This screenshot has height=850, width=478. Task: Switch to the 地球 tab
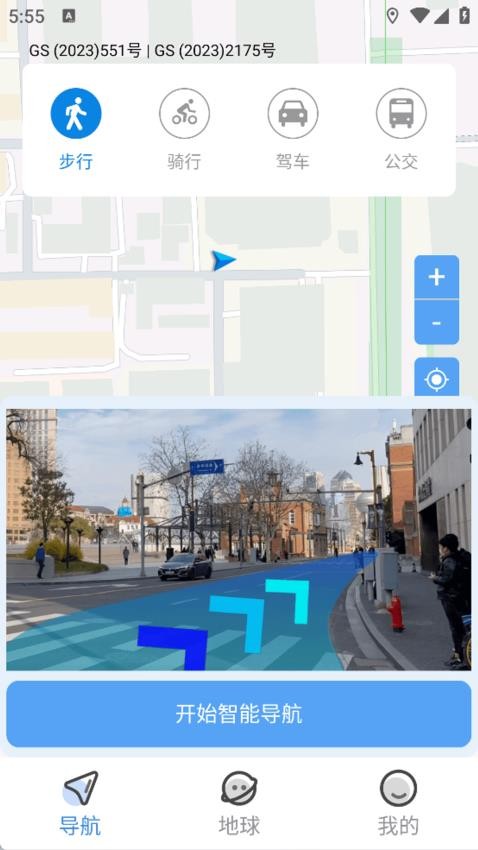click(239, 803)
